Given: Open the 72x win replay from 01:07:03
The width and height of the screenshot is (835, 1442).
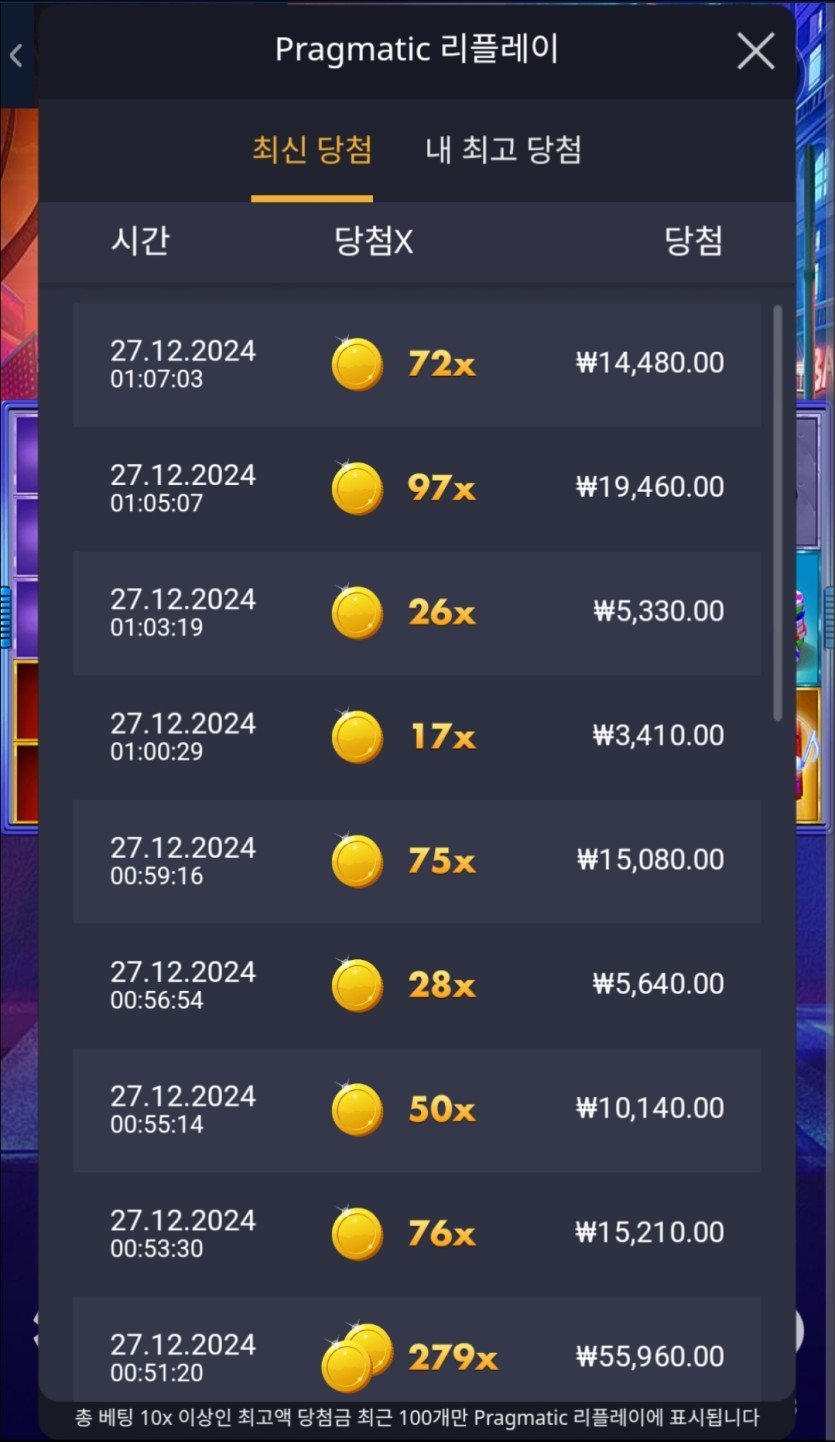Looking at the screenshot, I should (x=416, y=364).
